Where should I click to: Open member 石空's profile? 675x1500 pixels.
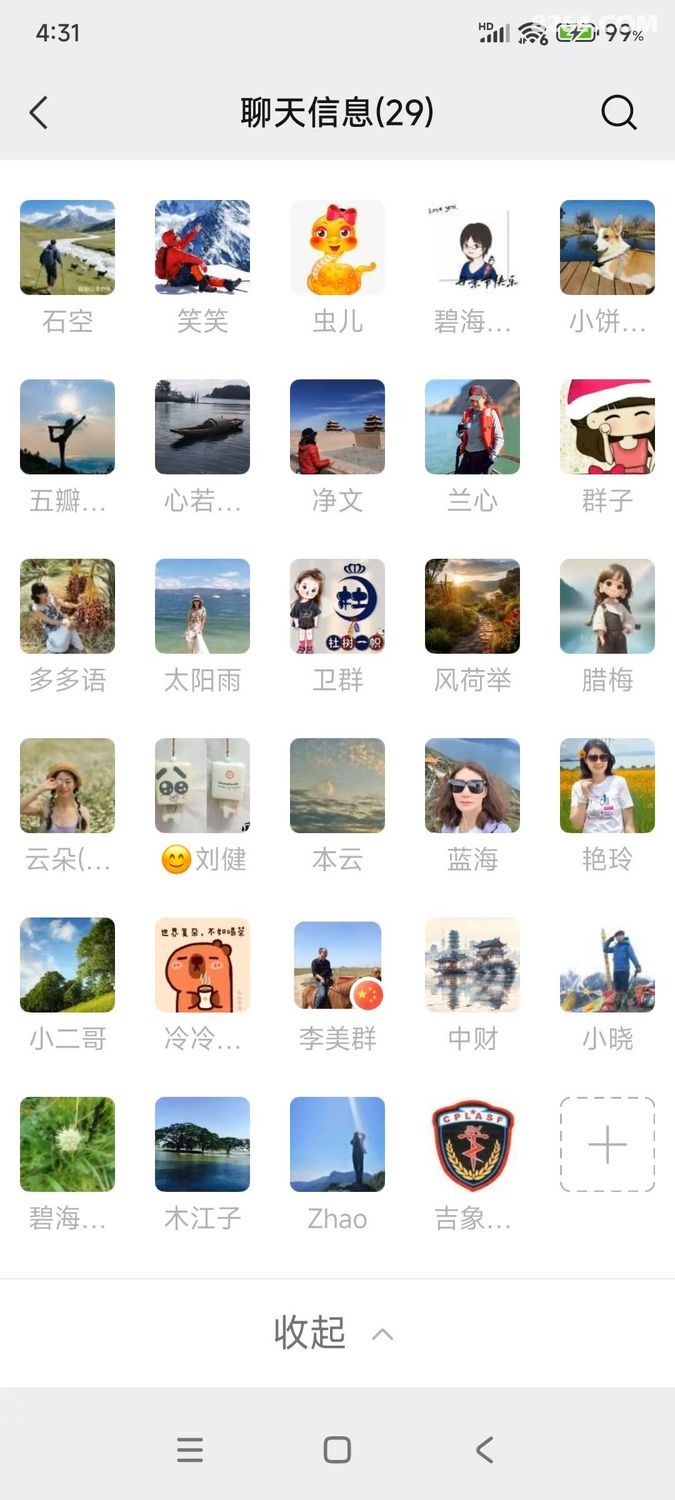pos(67,247)
